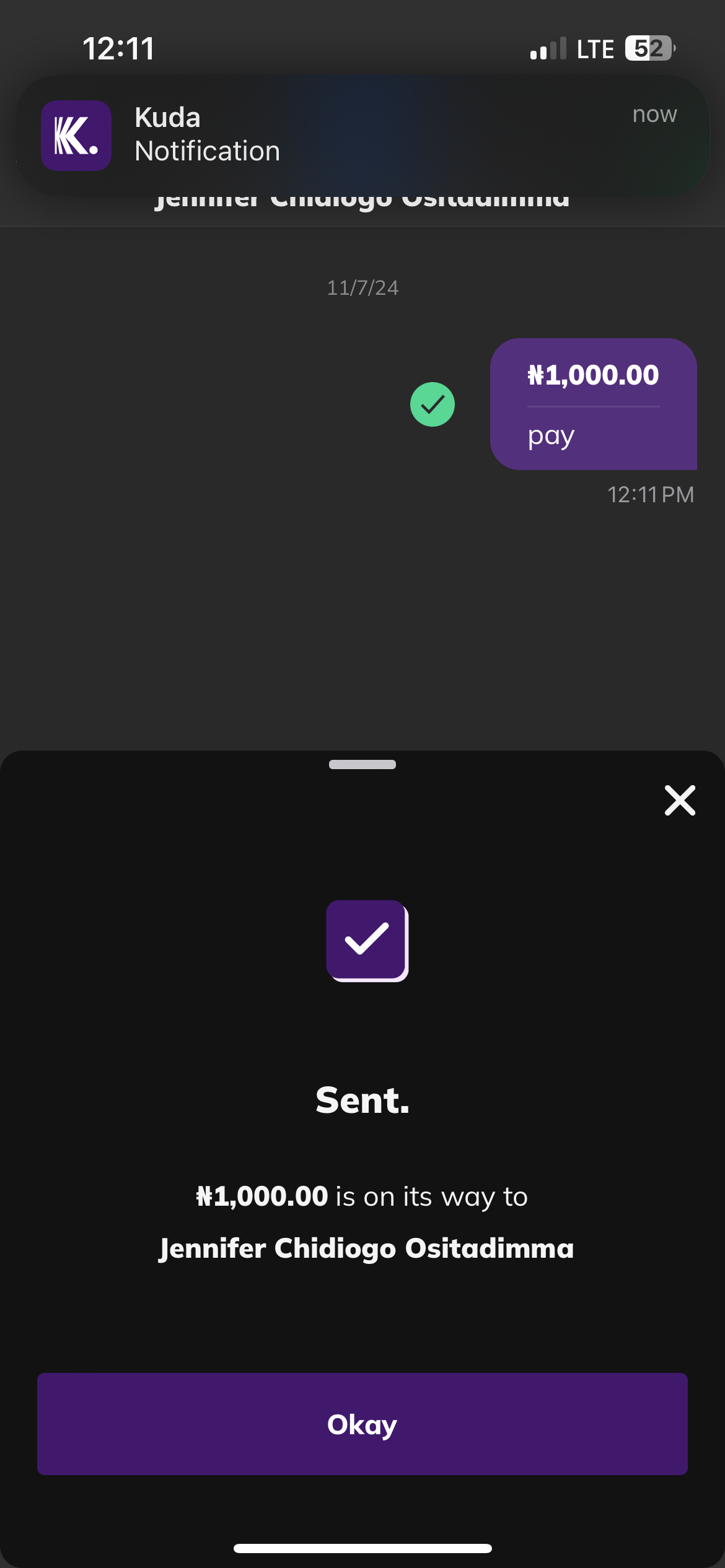Open the ₦1,000.00 pay transaction bubble
The image size is (725, 1568).
[593, 404]
